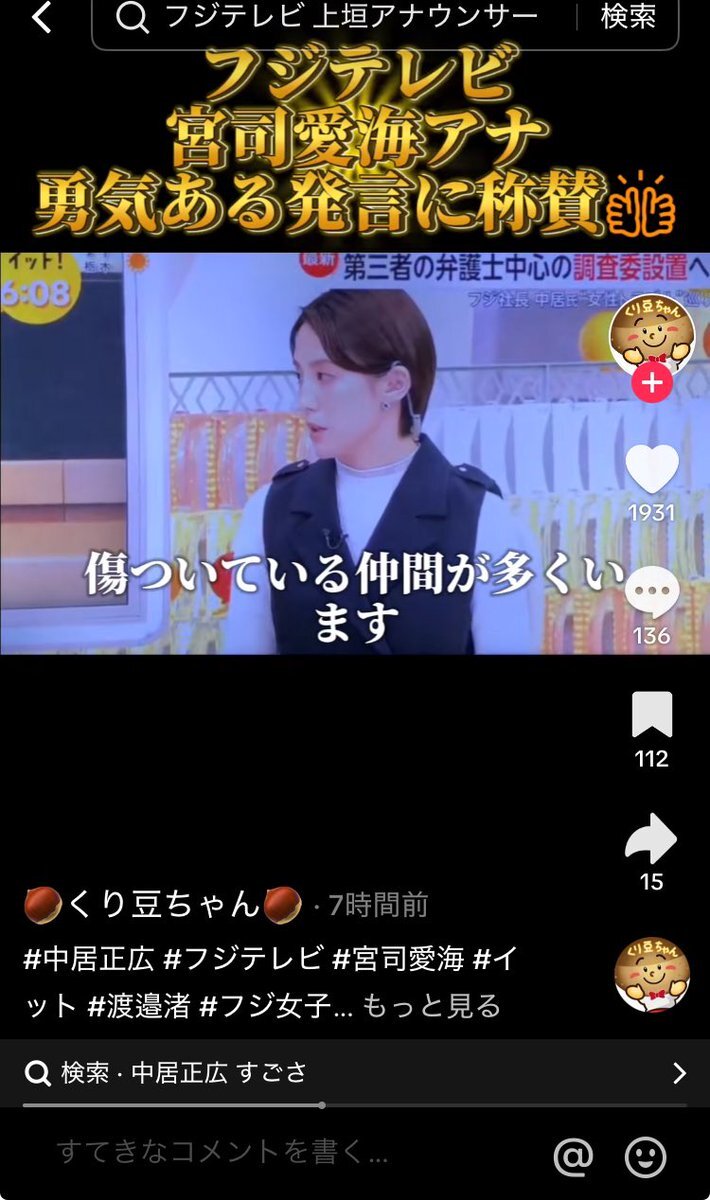
Task: Mention someone with the @ icon
Action: click(573, 1156)
